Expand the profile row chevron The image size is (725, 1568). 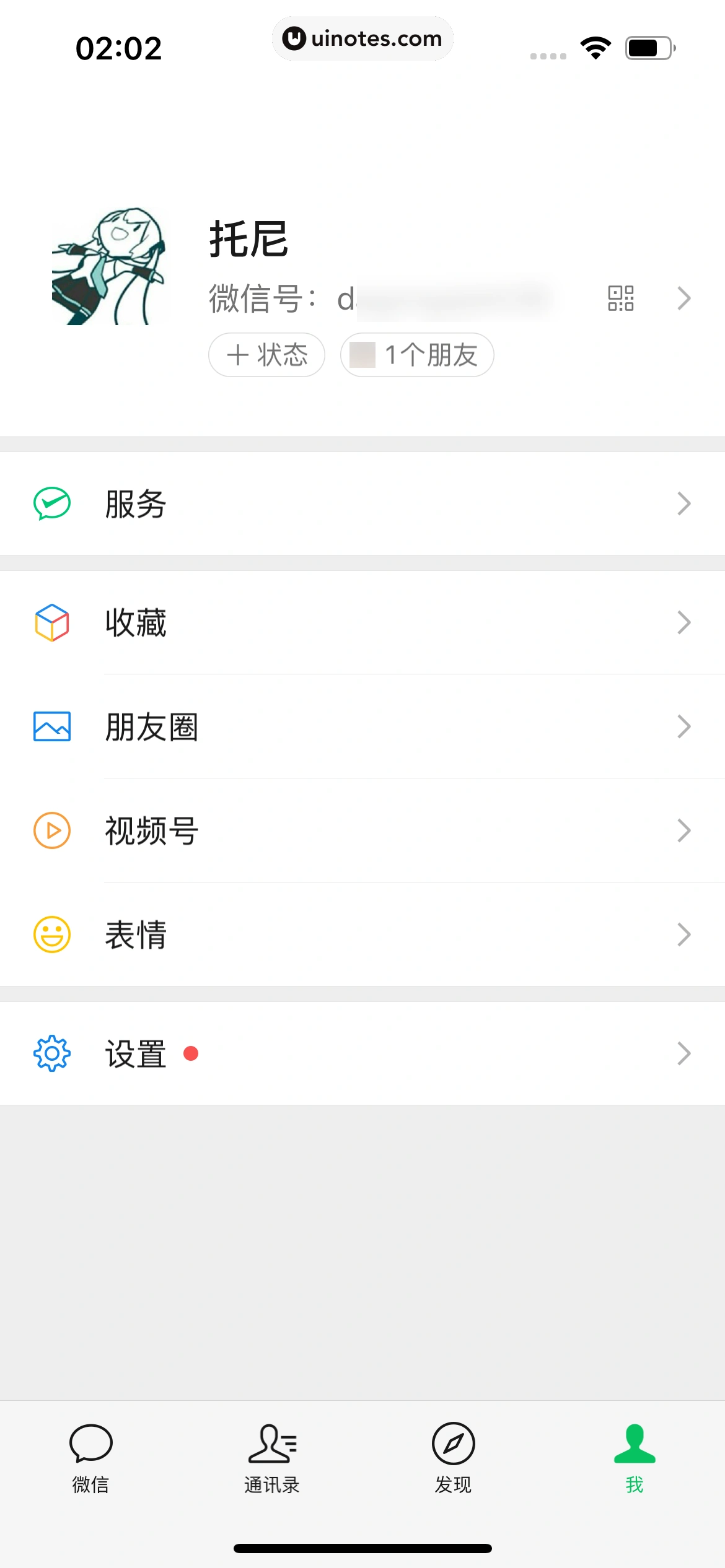684,298
